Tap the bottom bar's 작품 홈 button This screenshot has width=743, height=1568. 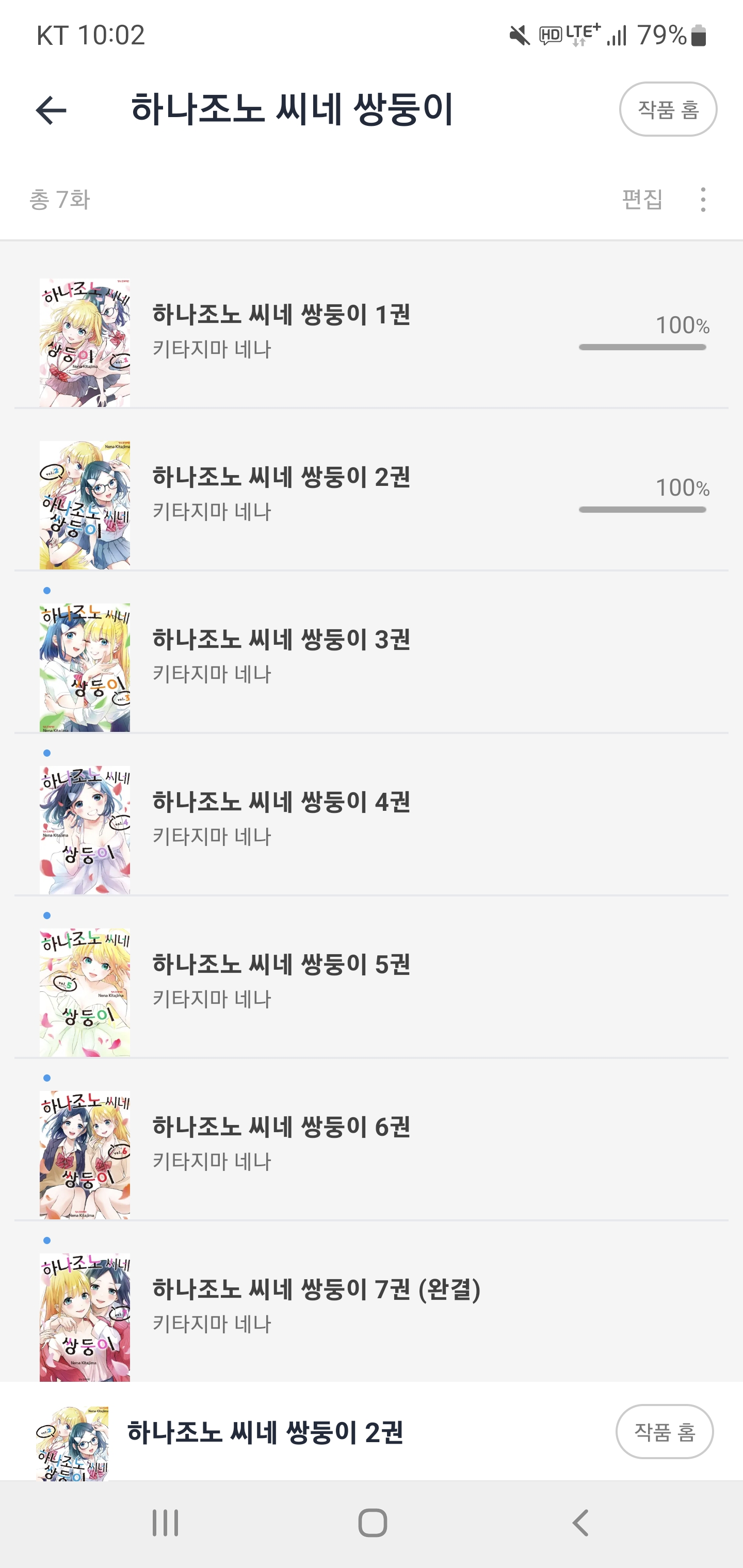pos(664,1432)
